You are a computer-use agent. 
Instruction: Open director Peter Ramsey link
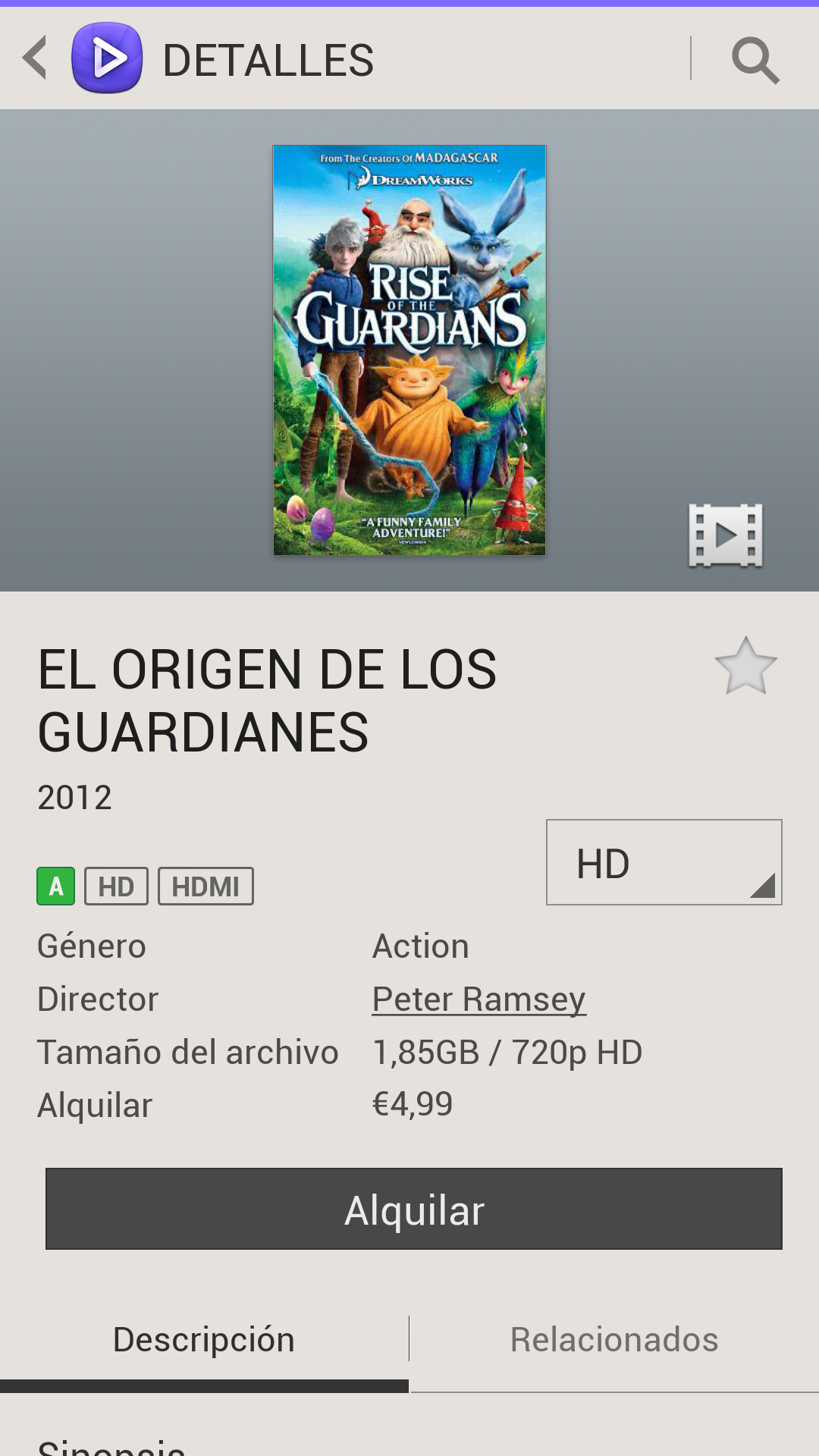[x=479, y=999]
